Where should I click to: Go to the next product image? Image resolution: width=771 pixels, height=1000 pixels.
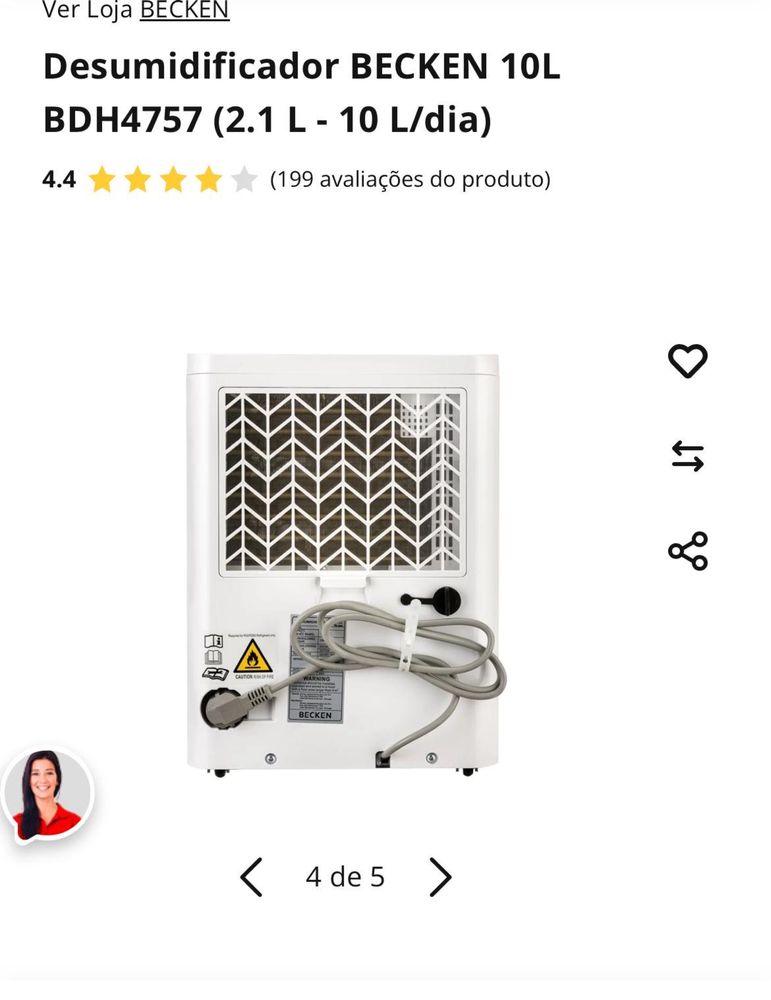pos(440,877)
